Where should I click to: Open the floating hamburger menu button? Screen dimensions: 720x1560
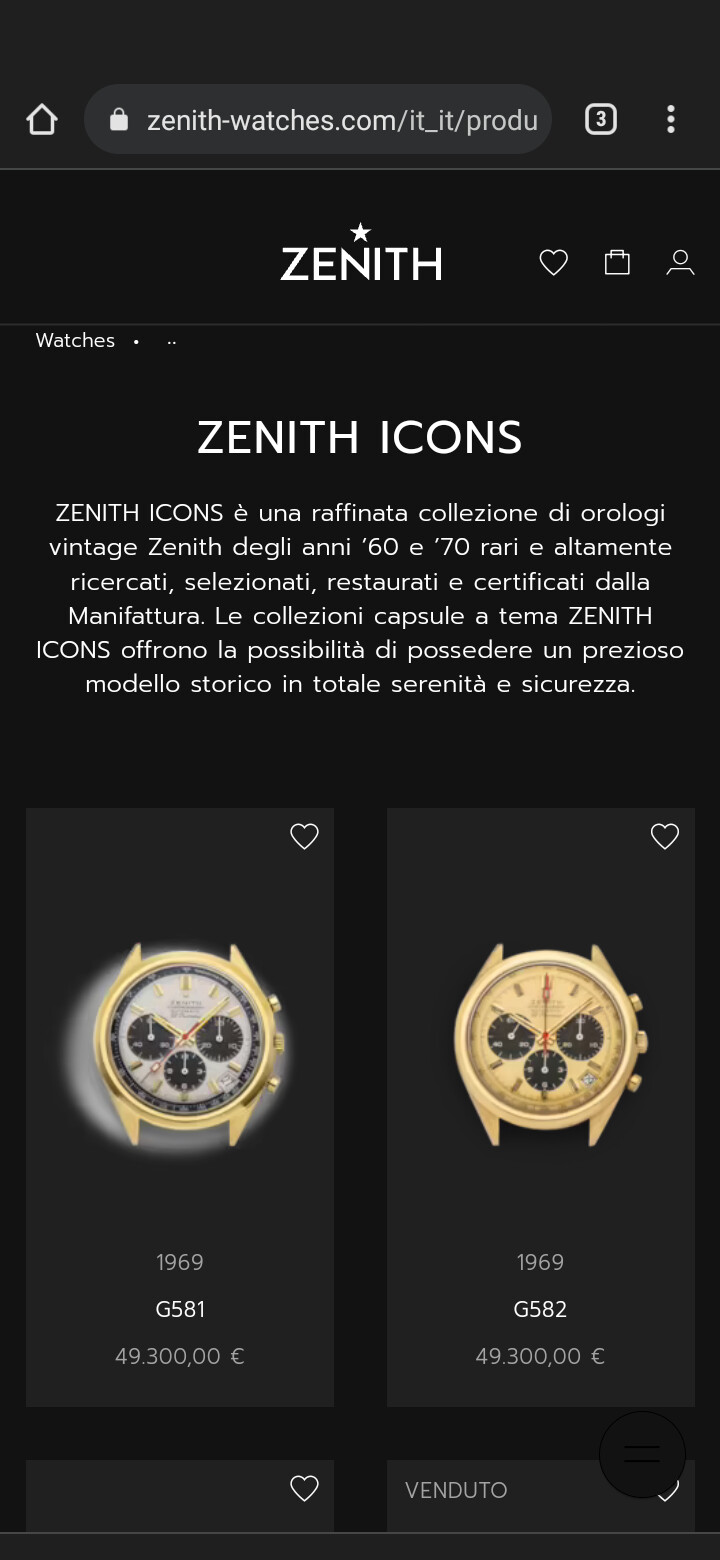[x=642, y=1454]
